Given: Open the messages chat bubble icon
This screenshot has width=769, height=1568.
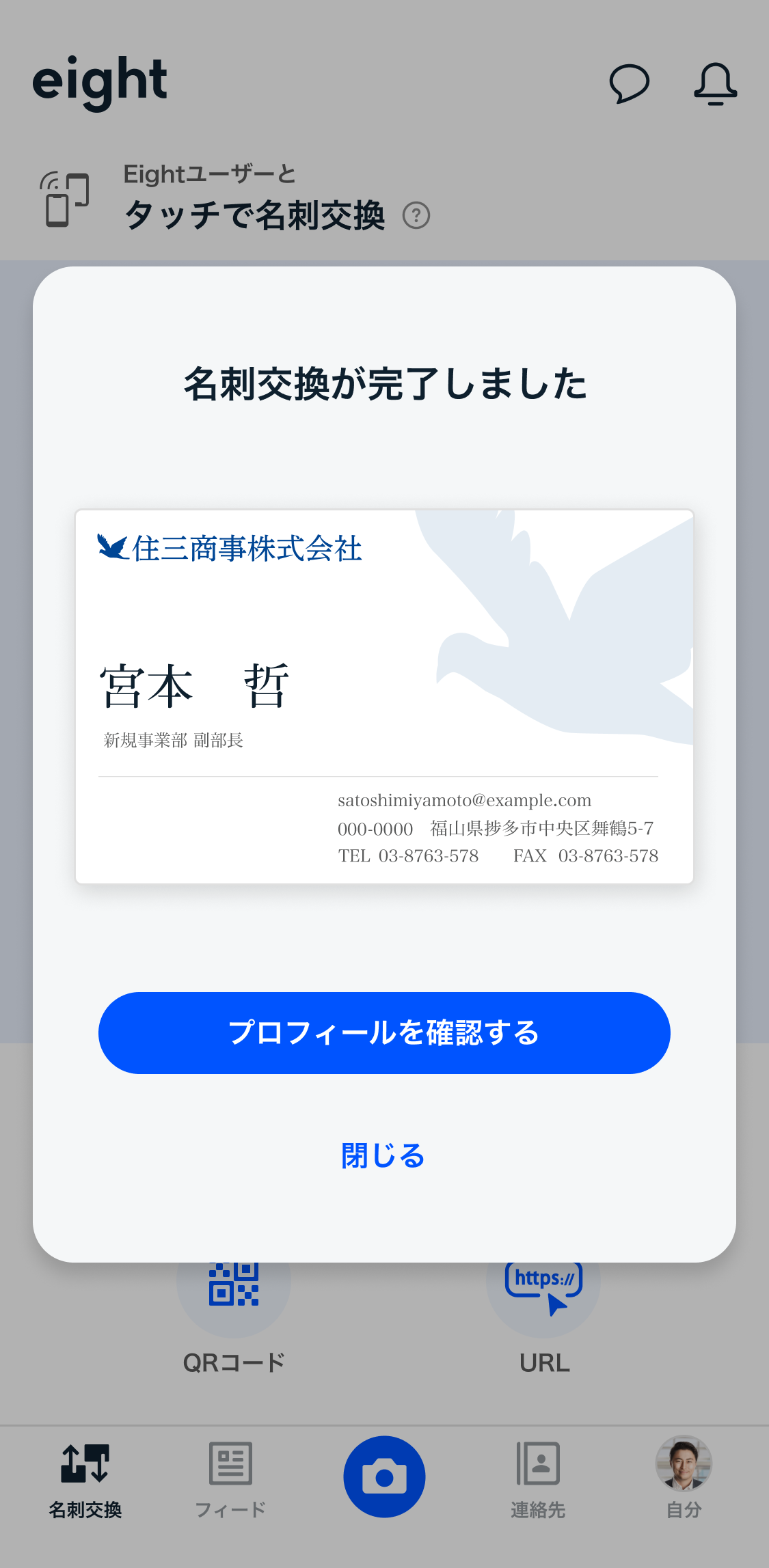Looking at the screenshot, I should click(x=629, y=83).
